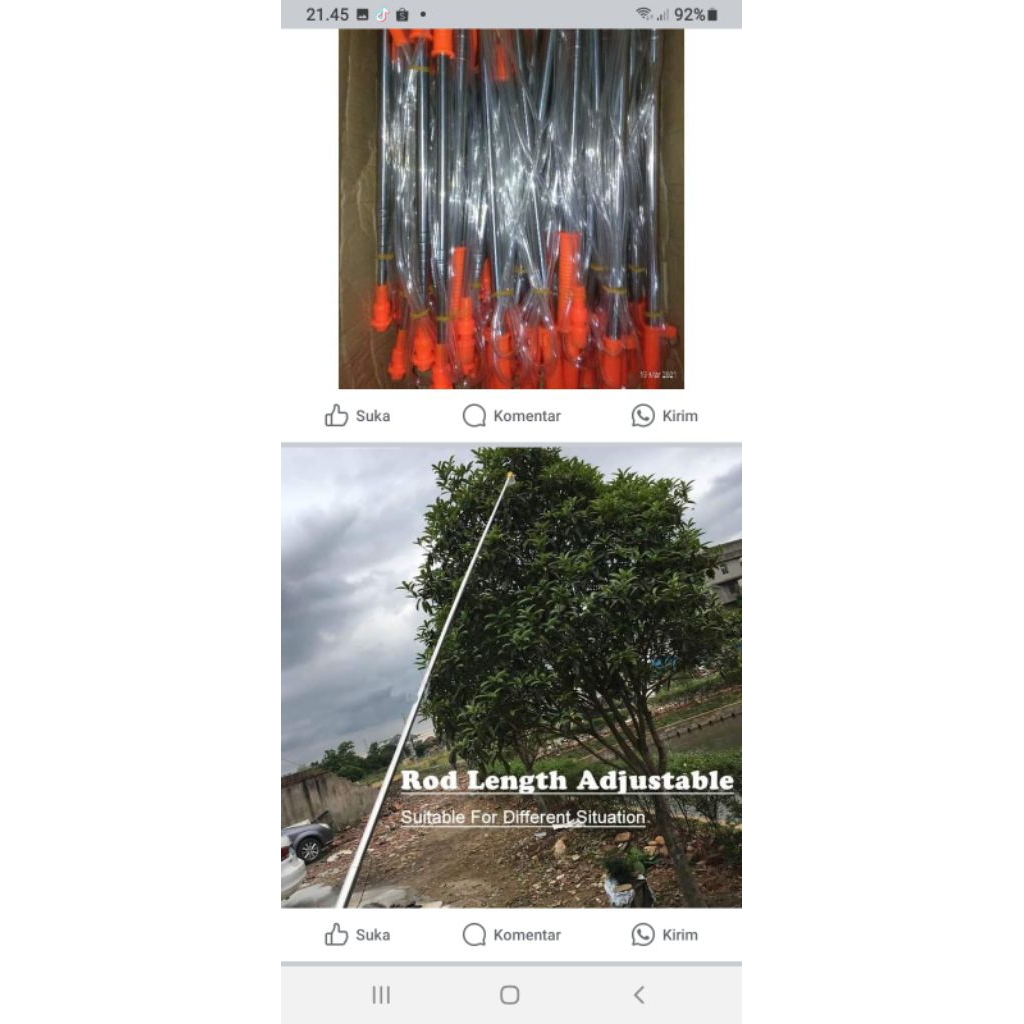
Task: Open the boxed orange rods photo
Action: coord(511,208)
